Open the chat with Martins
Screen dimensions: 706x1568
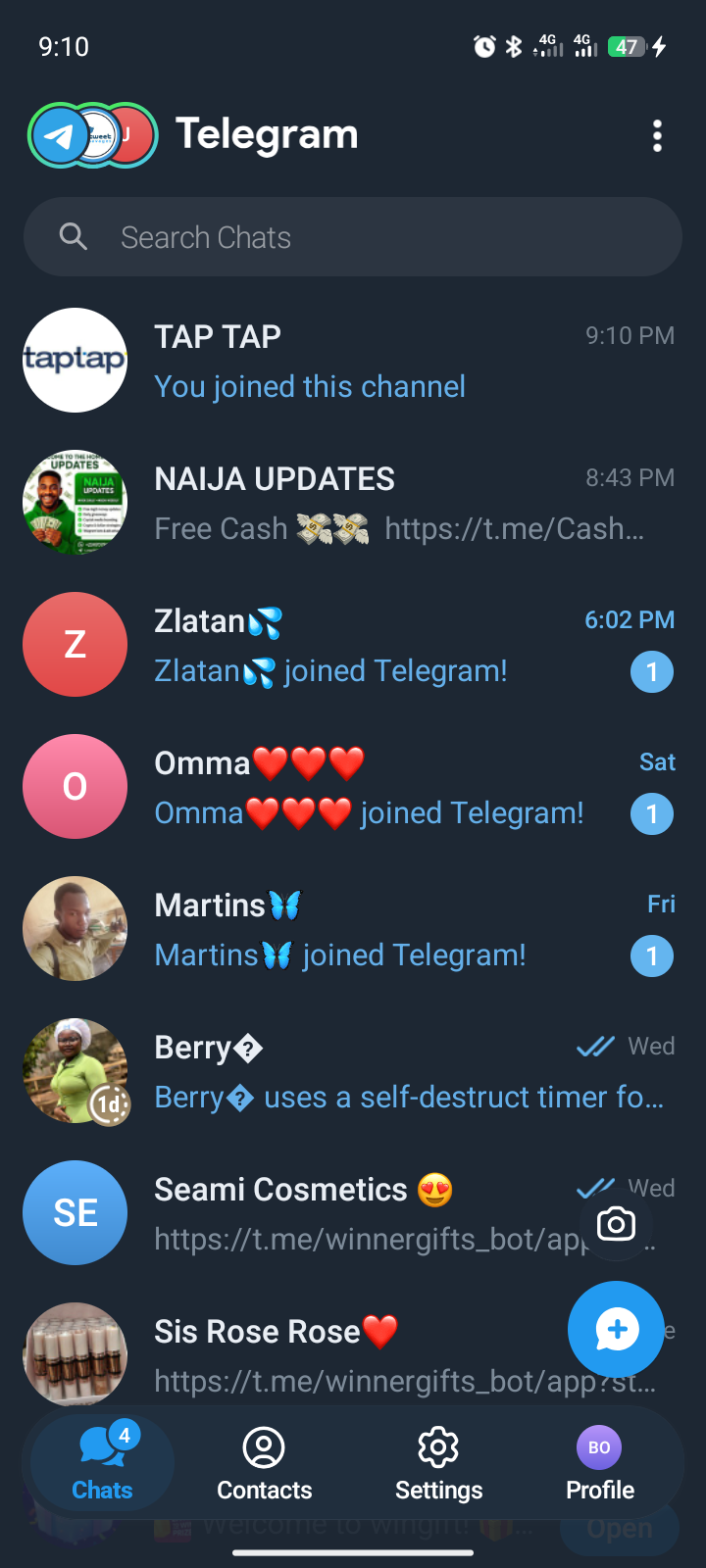pos(353,929)
